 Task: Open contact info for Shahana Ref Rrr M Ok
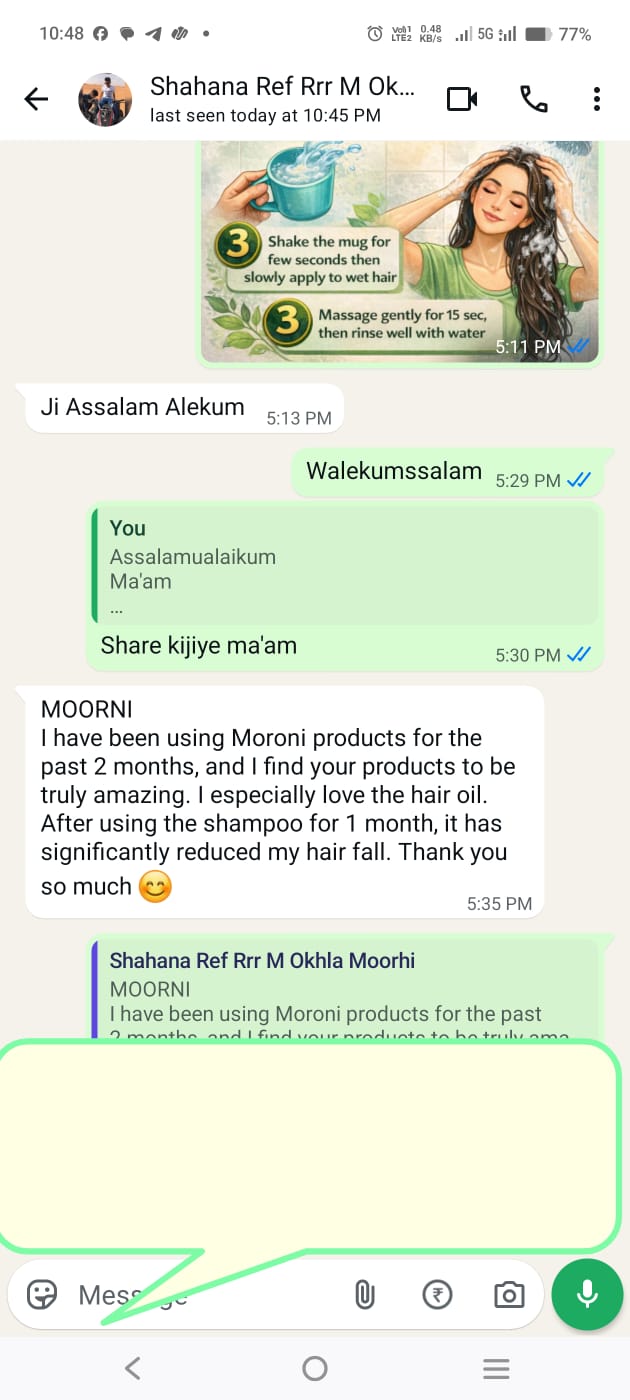pyautogui.click(x=281, y=99)
